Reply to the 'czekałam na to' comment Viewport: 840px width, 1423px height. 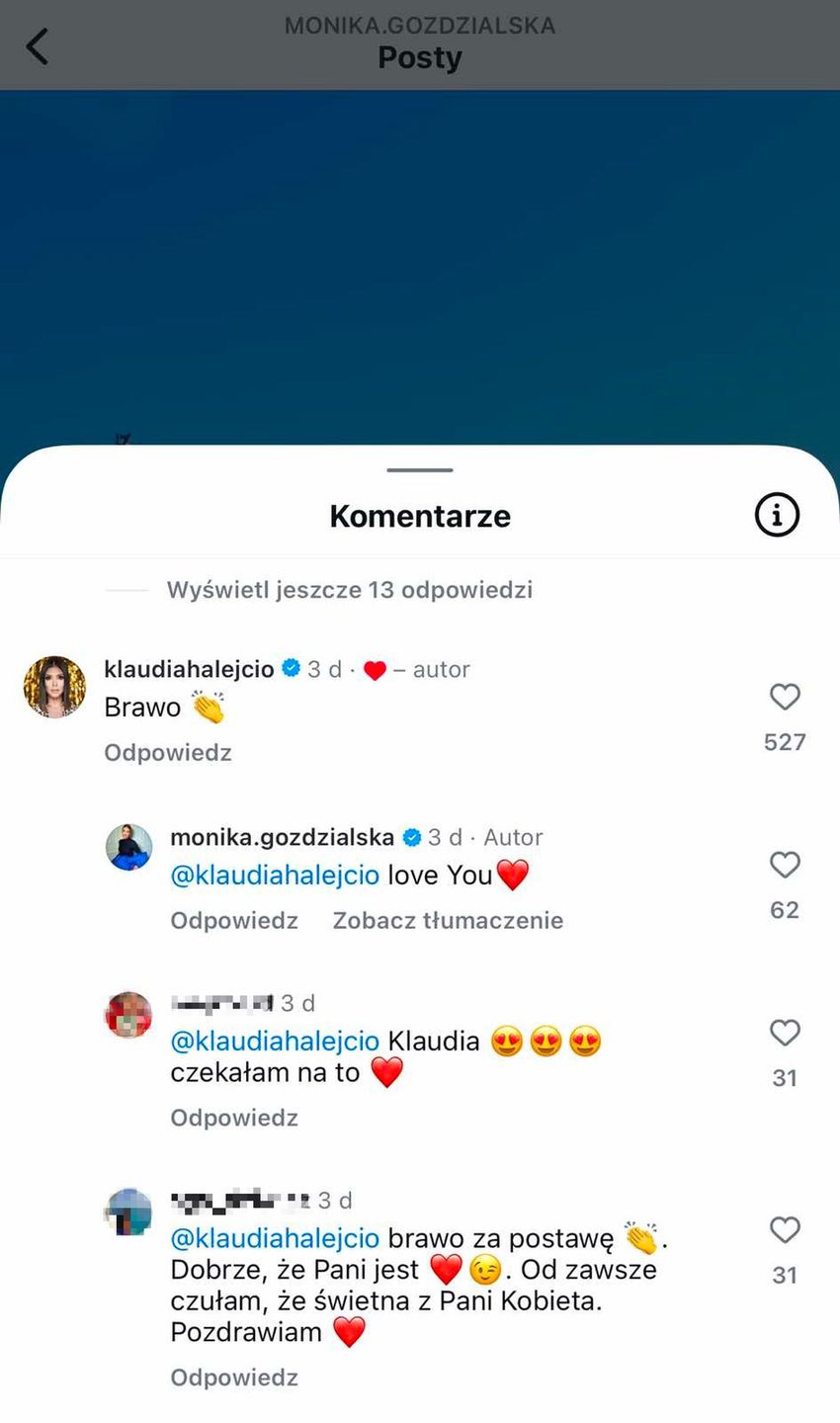click(x=234, y=1118)
